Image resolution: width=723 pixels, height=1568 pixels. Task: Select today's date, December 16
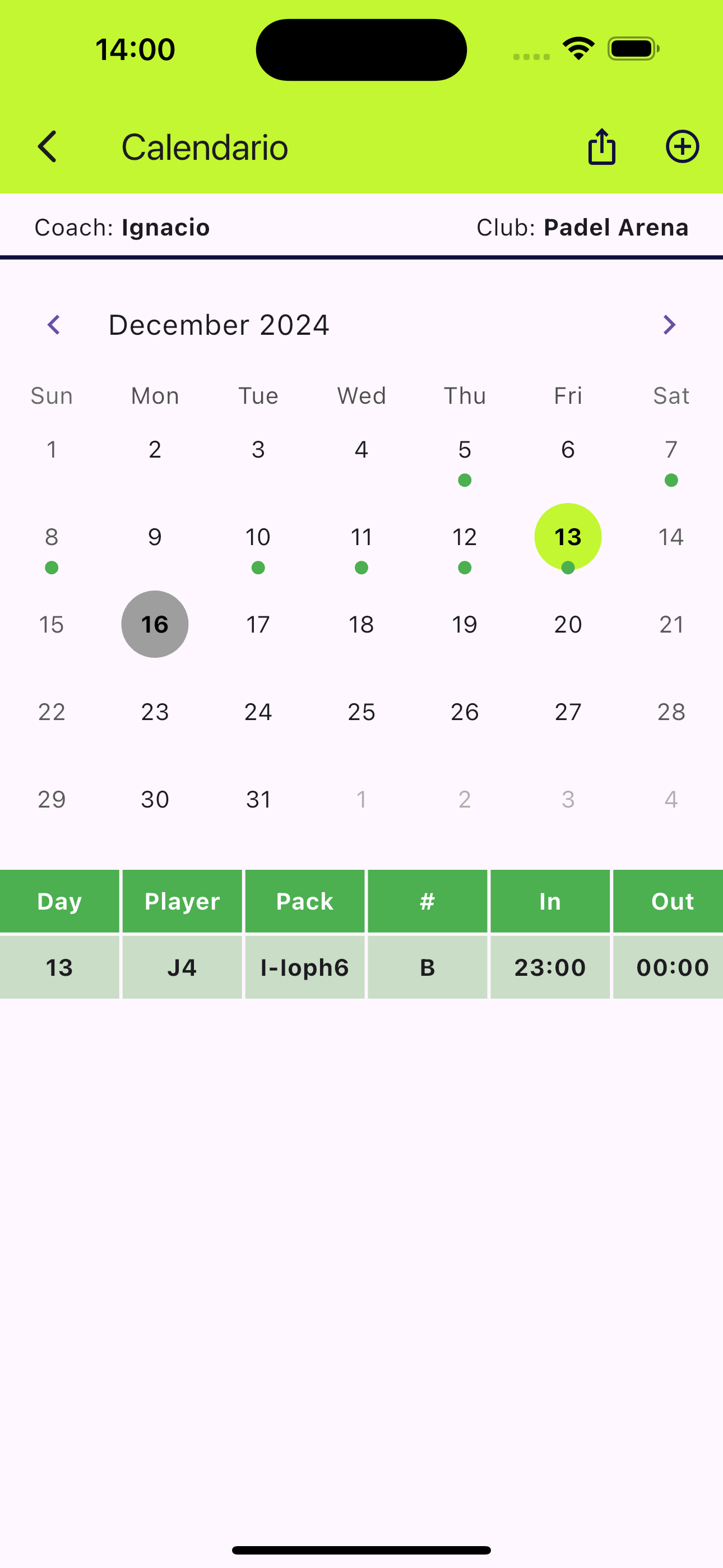click(155, 624)
